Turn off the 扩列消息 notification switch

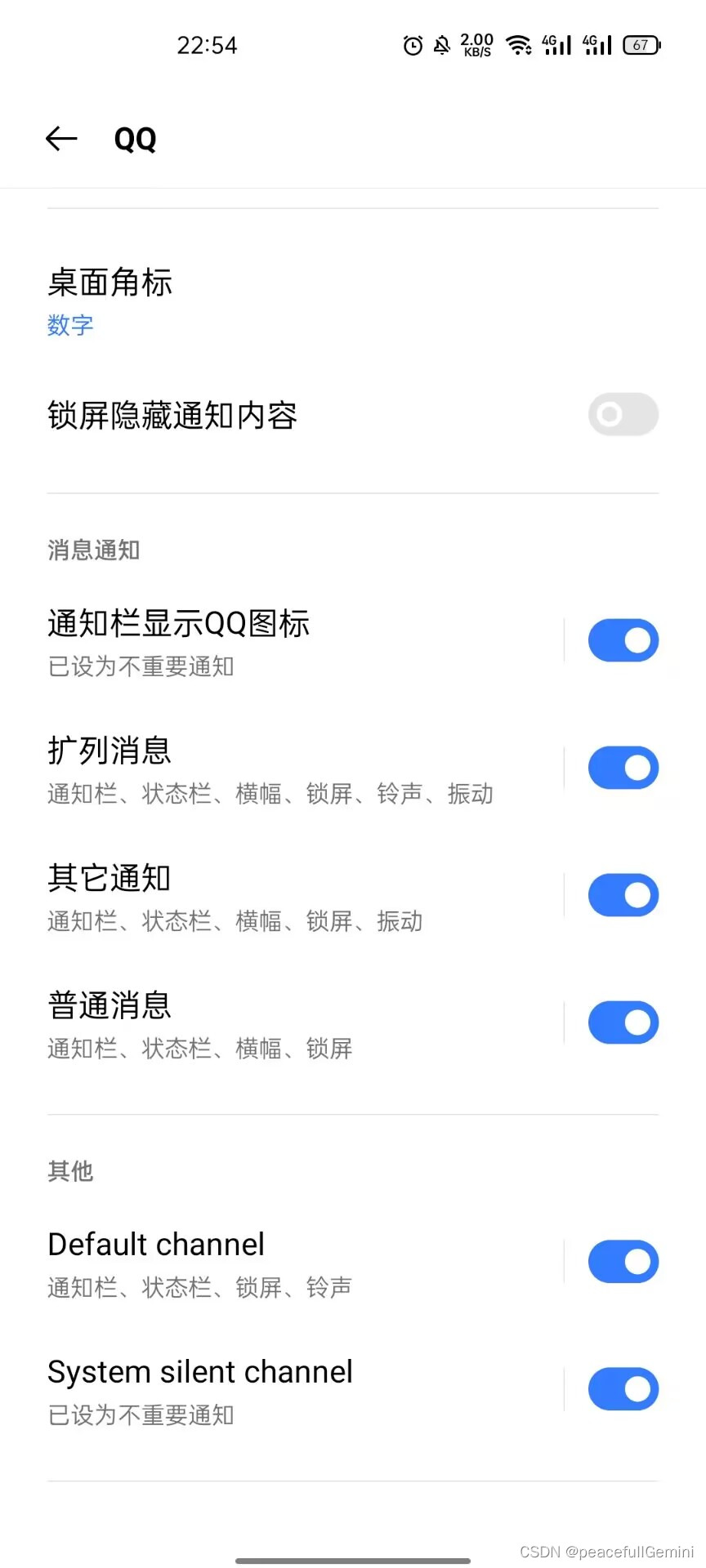click(x=623, y=767)
